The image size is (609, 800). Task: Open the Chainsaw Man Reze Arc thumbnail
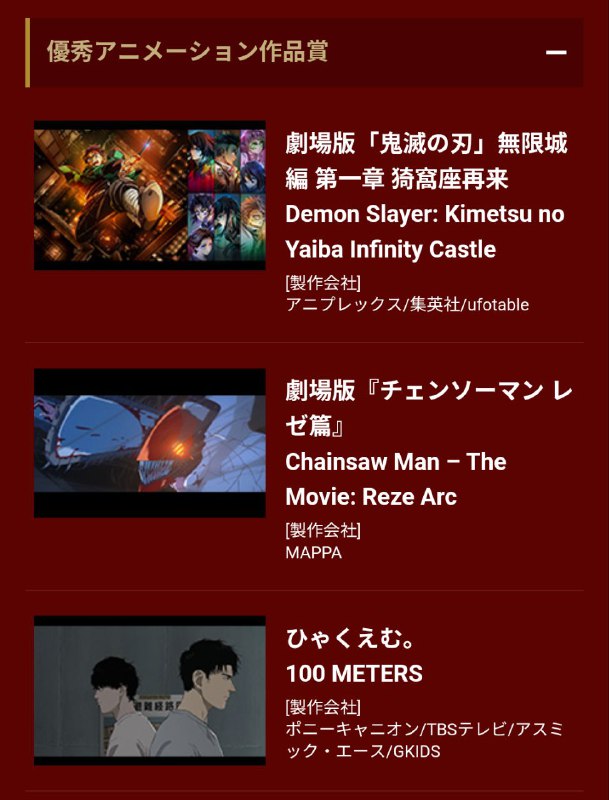(150, 443)
